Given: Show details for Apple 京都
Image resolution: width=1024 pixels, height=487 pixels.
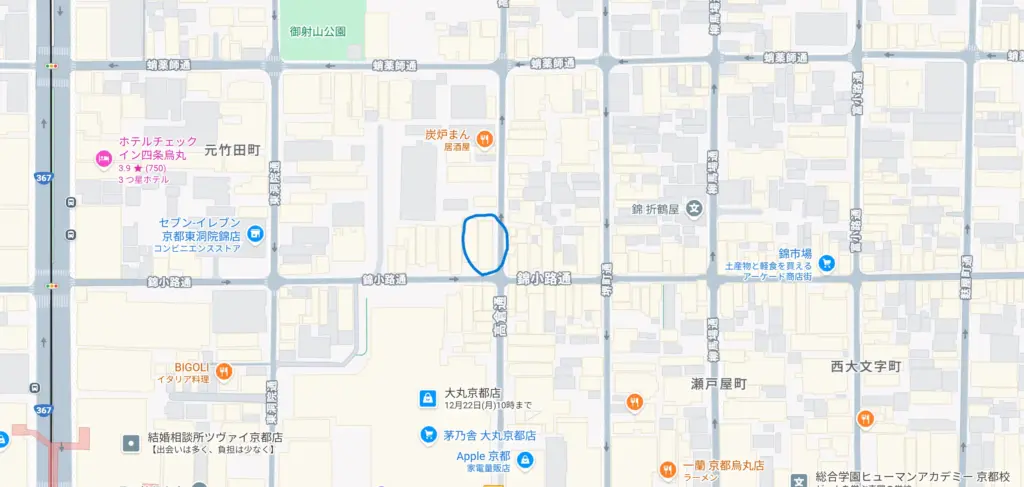Looking at the screenshot, I should pyautogui.click(x=526, y=461).
